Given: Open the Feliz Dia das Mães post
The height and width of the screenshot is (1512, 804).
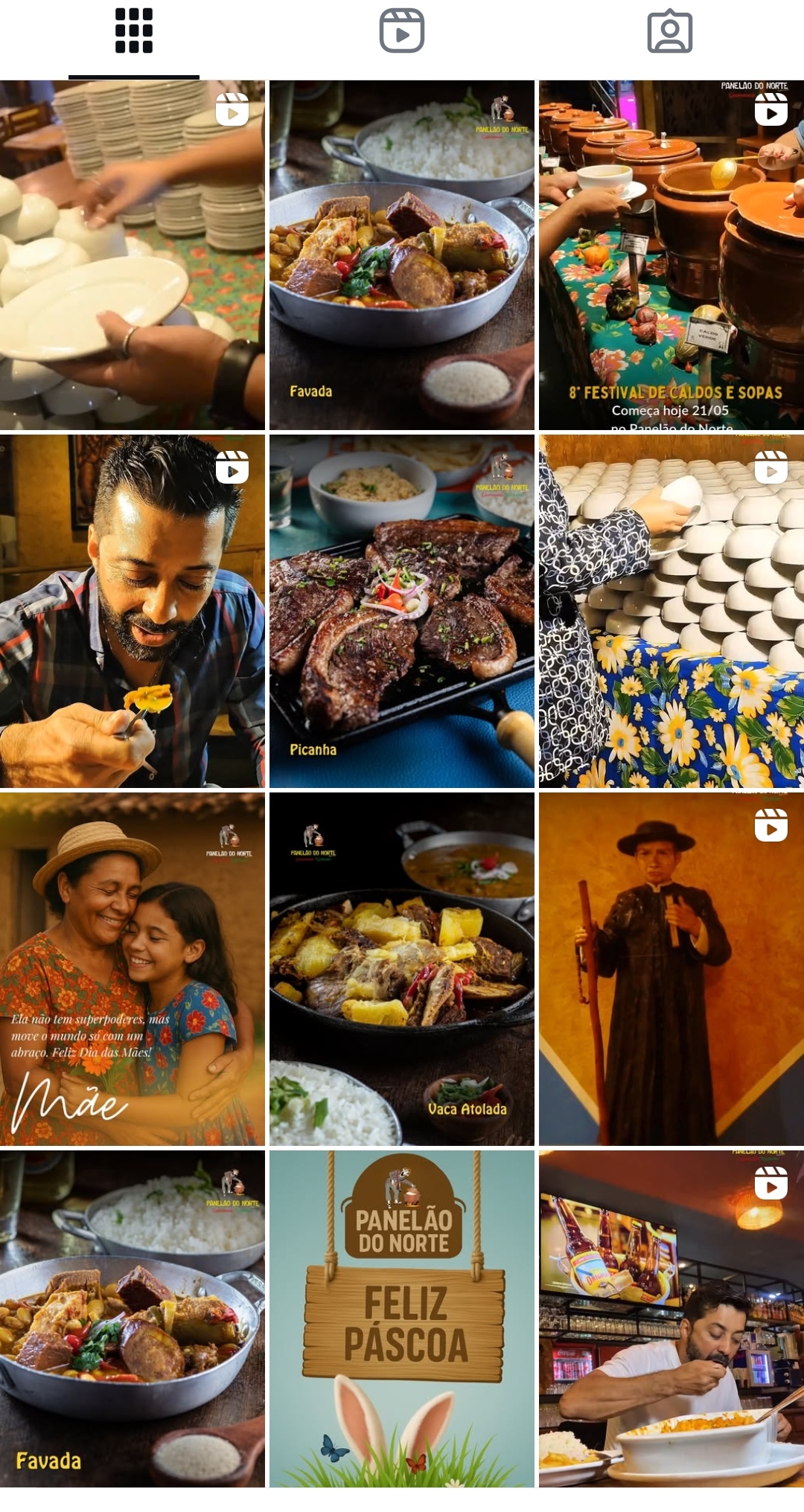Looking at the screenshot, I should [133, 968].
